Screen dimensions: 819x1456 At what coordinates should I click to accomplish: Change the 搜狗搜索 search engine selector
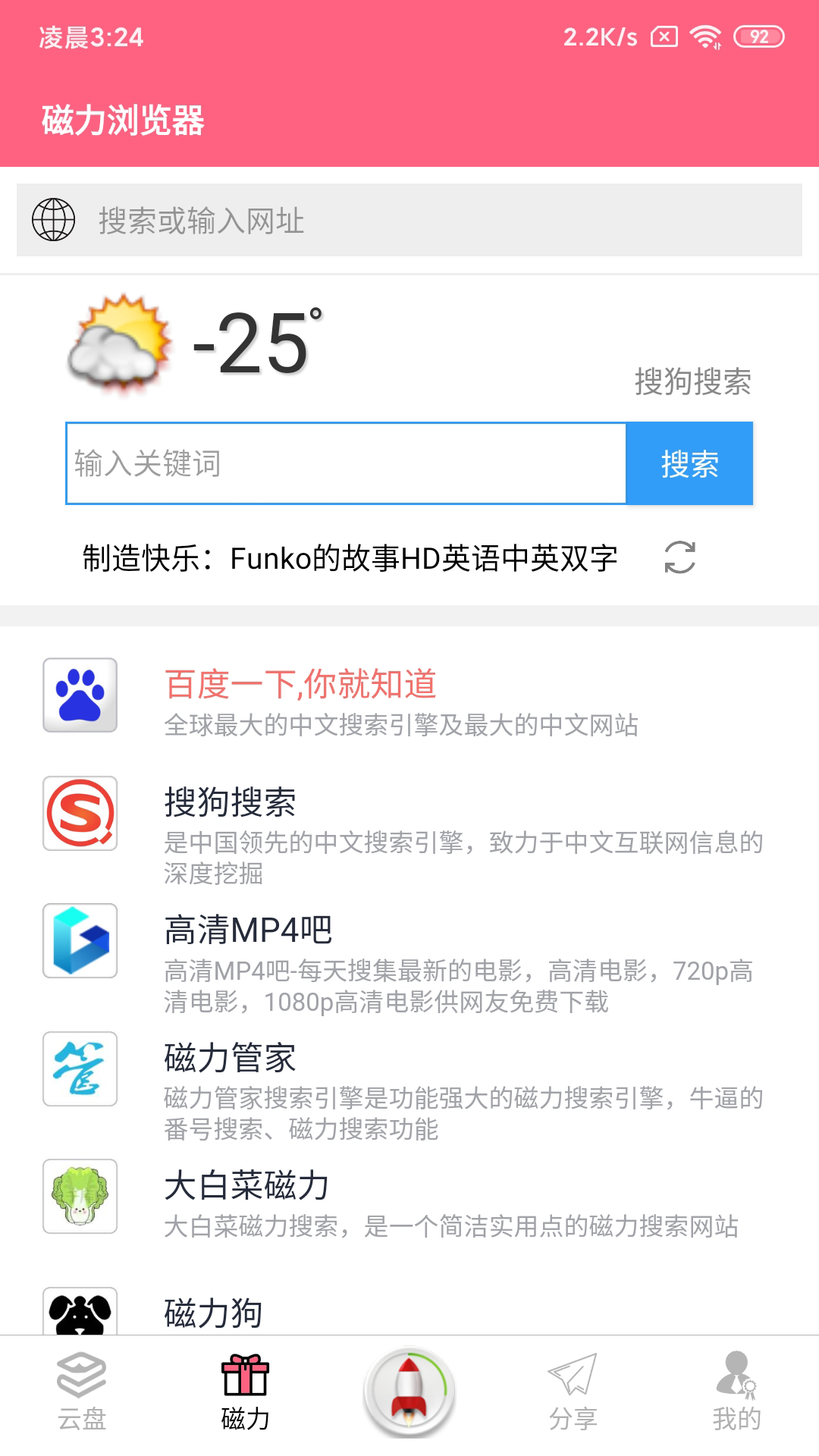pos(692,381)
